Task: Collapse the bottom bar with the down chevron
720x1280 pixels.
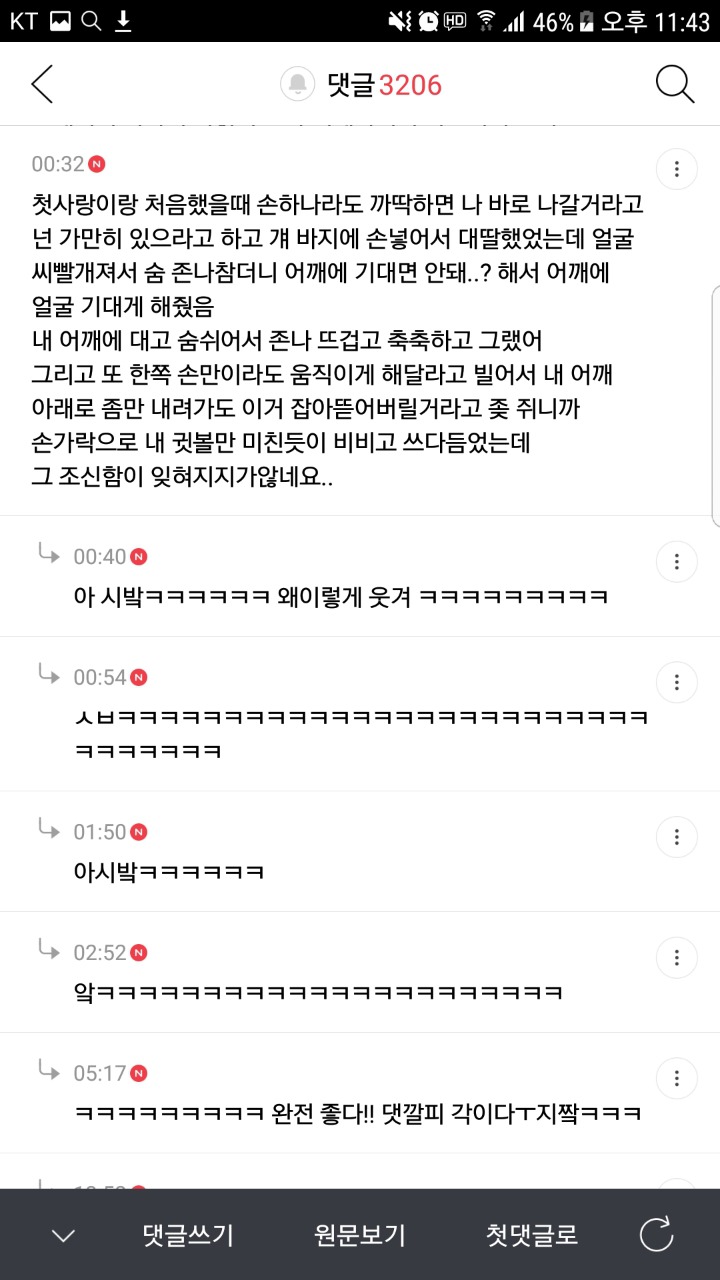Action: pyautogui.click(x=63, y=1235)
